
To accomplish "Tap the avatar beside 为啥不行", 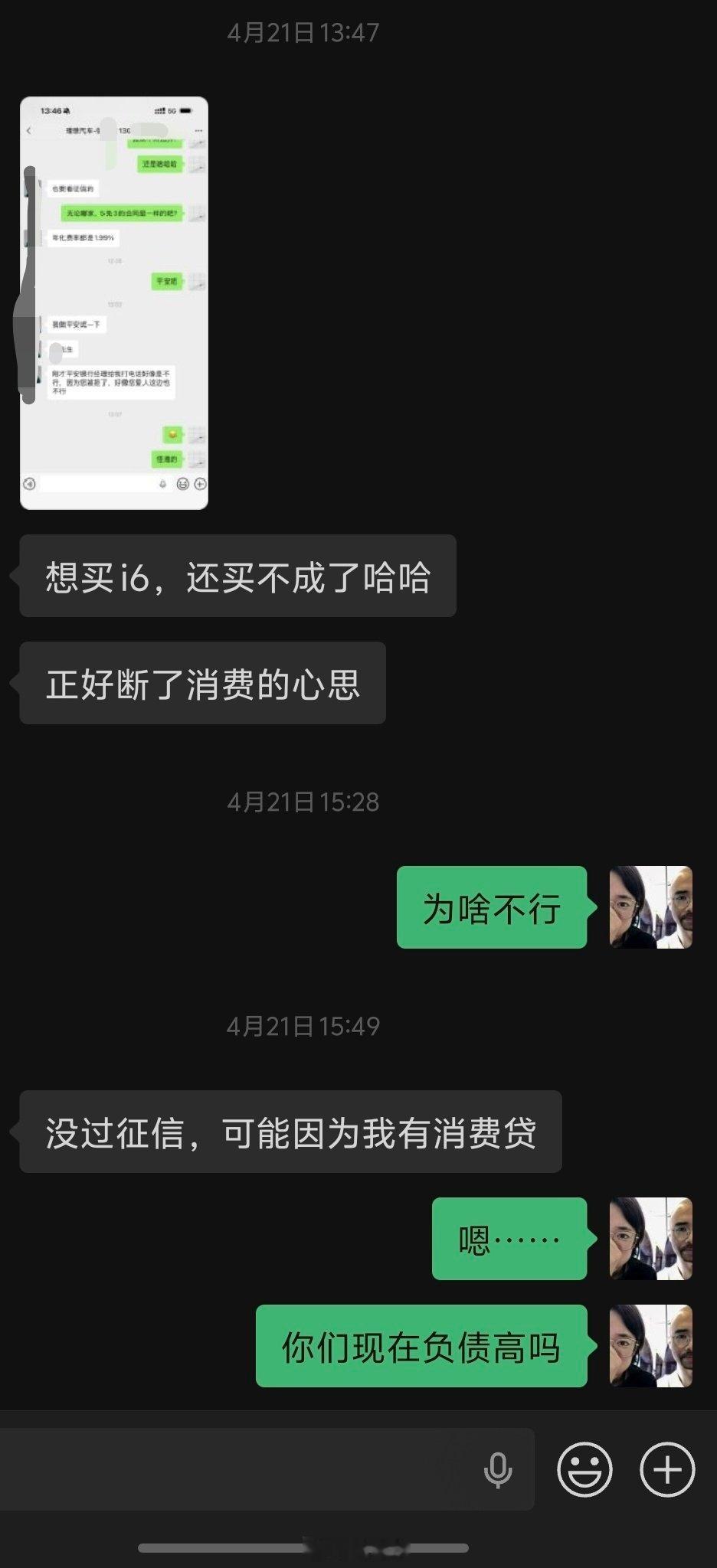I will tap(650, 909).
